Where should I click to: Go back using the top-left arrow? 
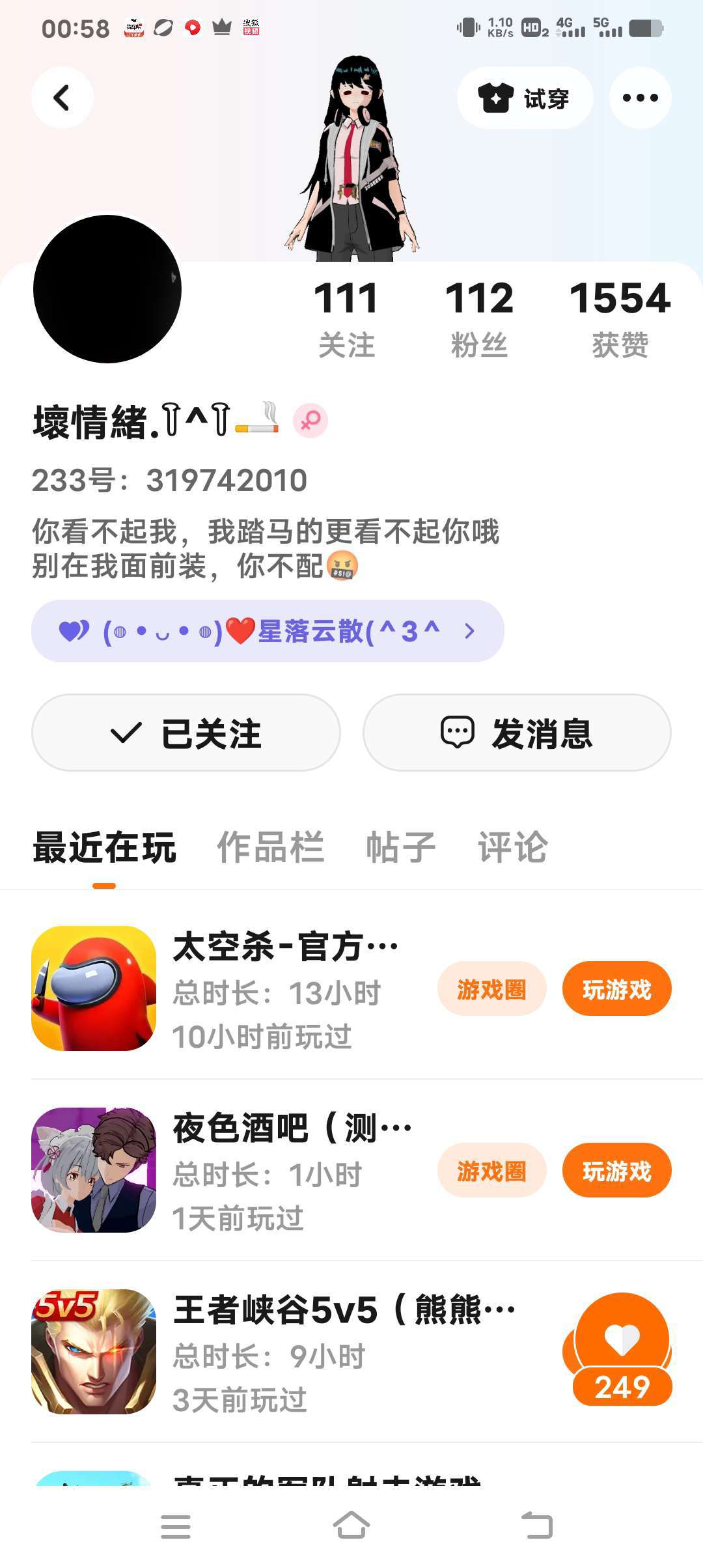tap(62, 98)
